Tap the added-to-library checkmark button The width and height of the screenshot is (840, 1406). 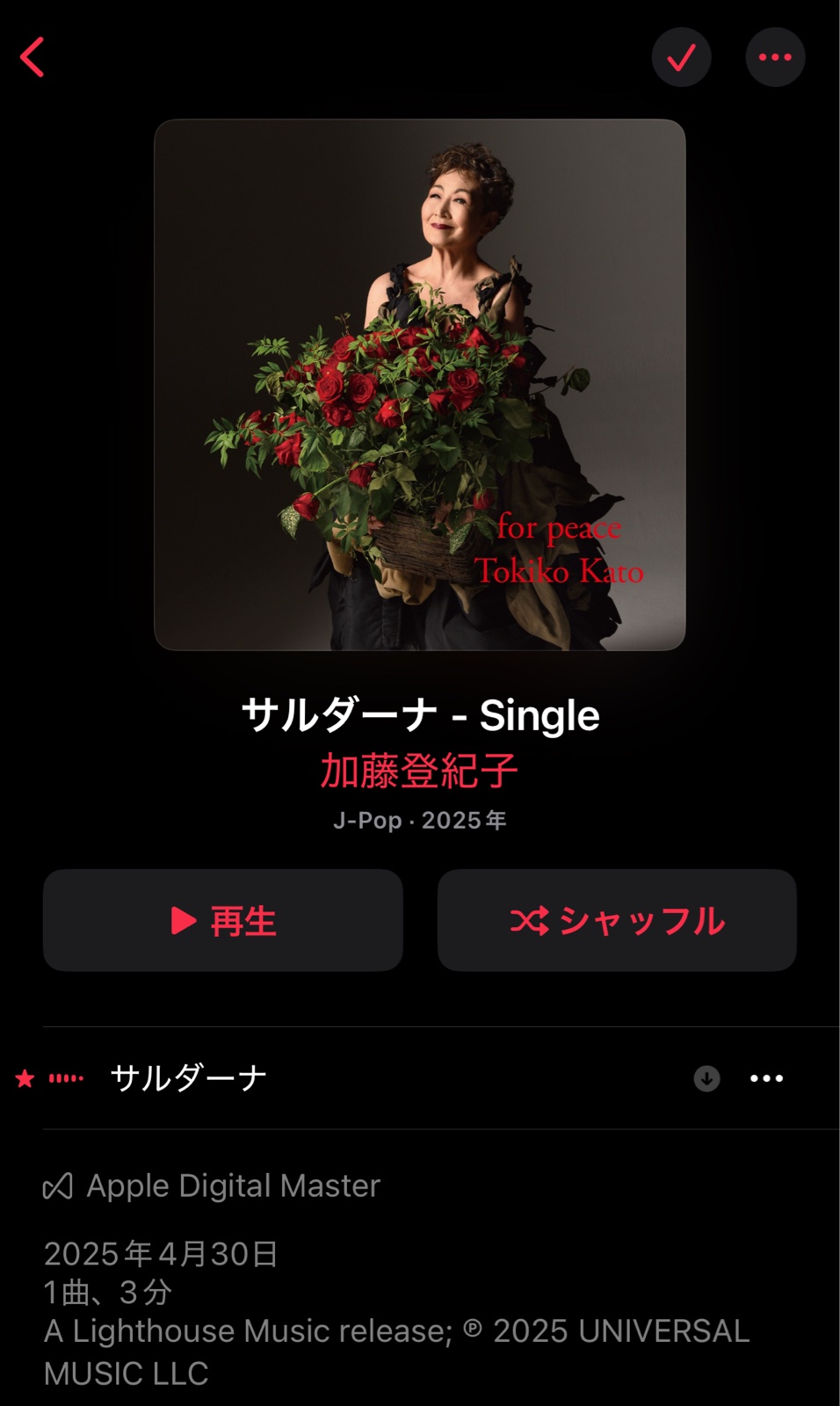point(681,58)
